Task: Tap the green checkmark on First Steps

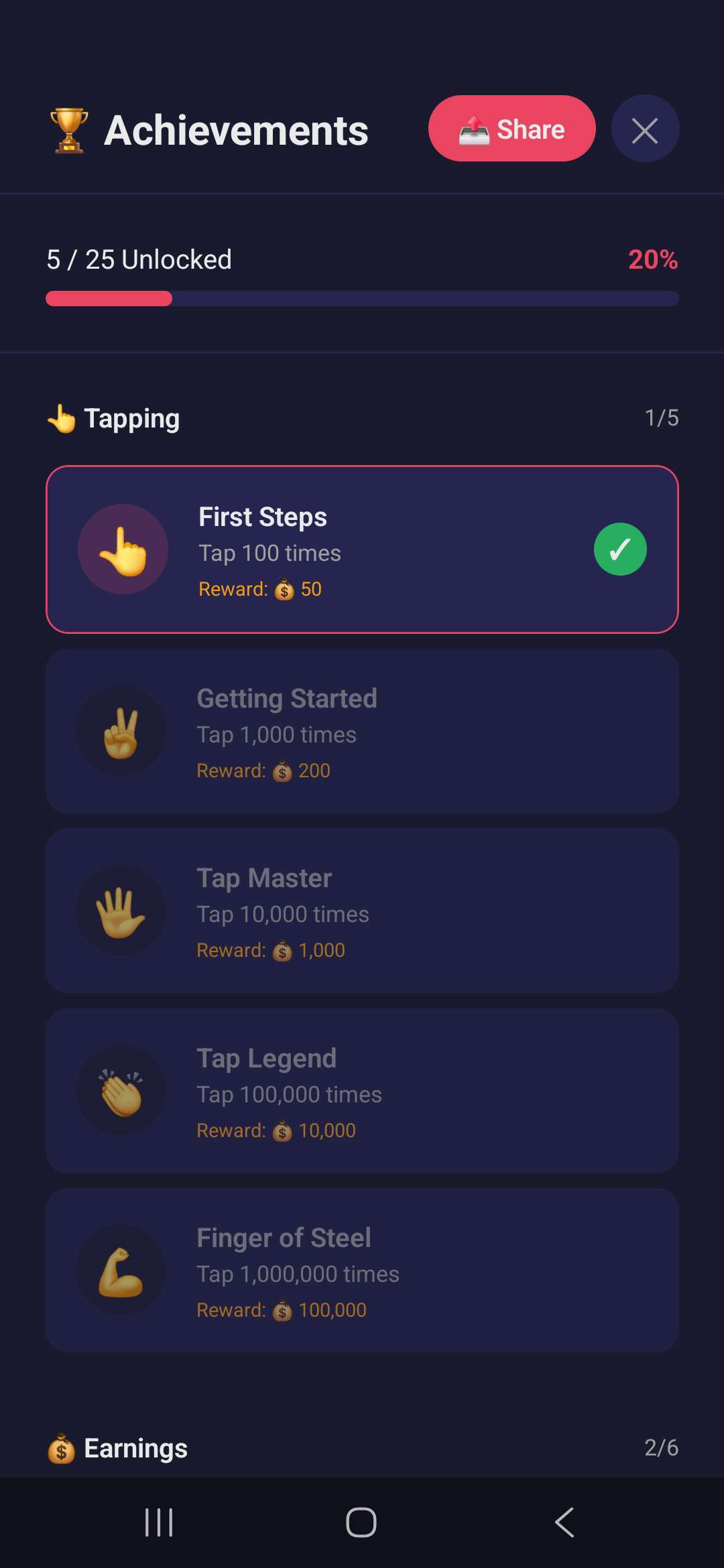Action: click(x=619, y=549)
